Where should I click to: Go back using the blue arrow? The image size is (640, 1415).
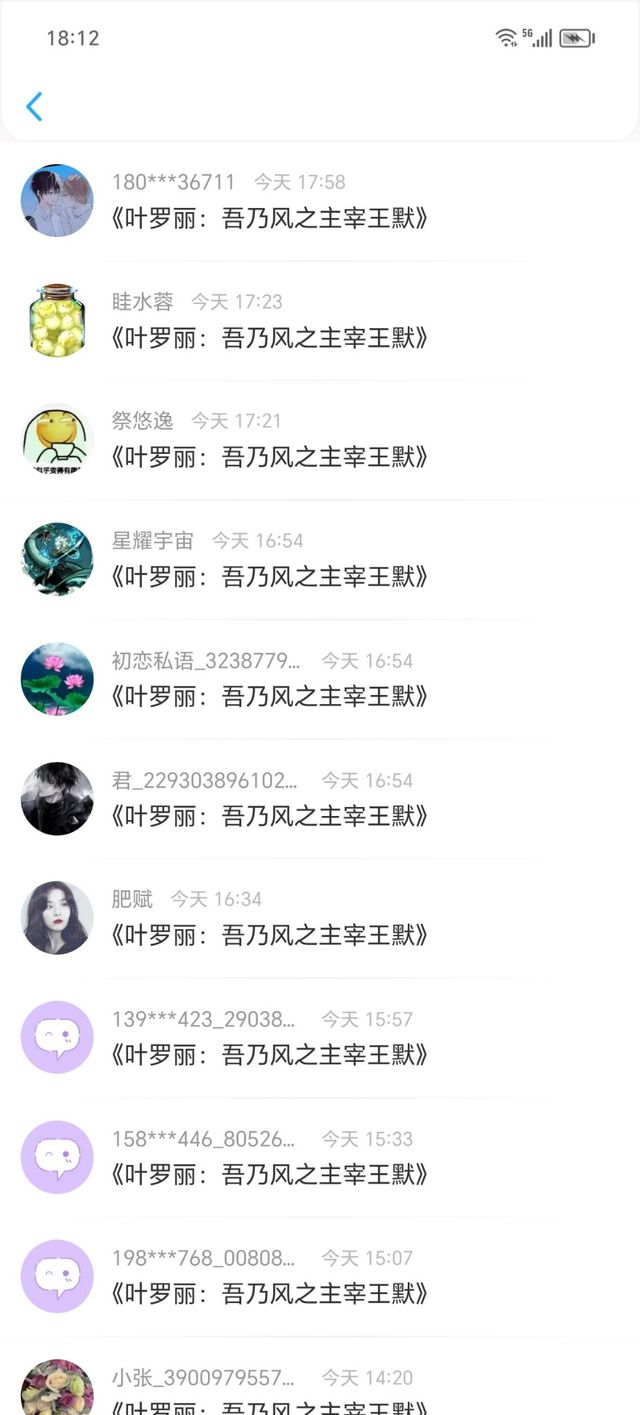tap(34, 106)
